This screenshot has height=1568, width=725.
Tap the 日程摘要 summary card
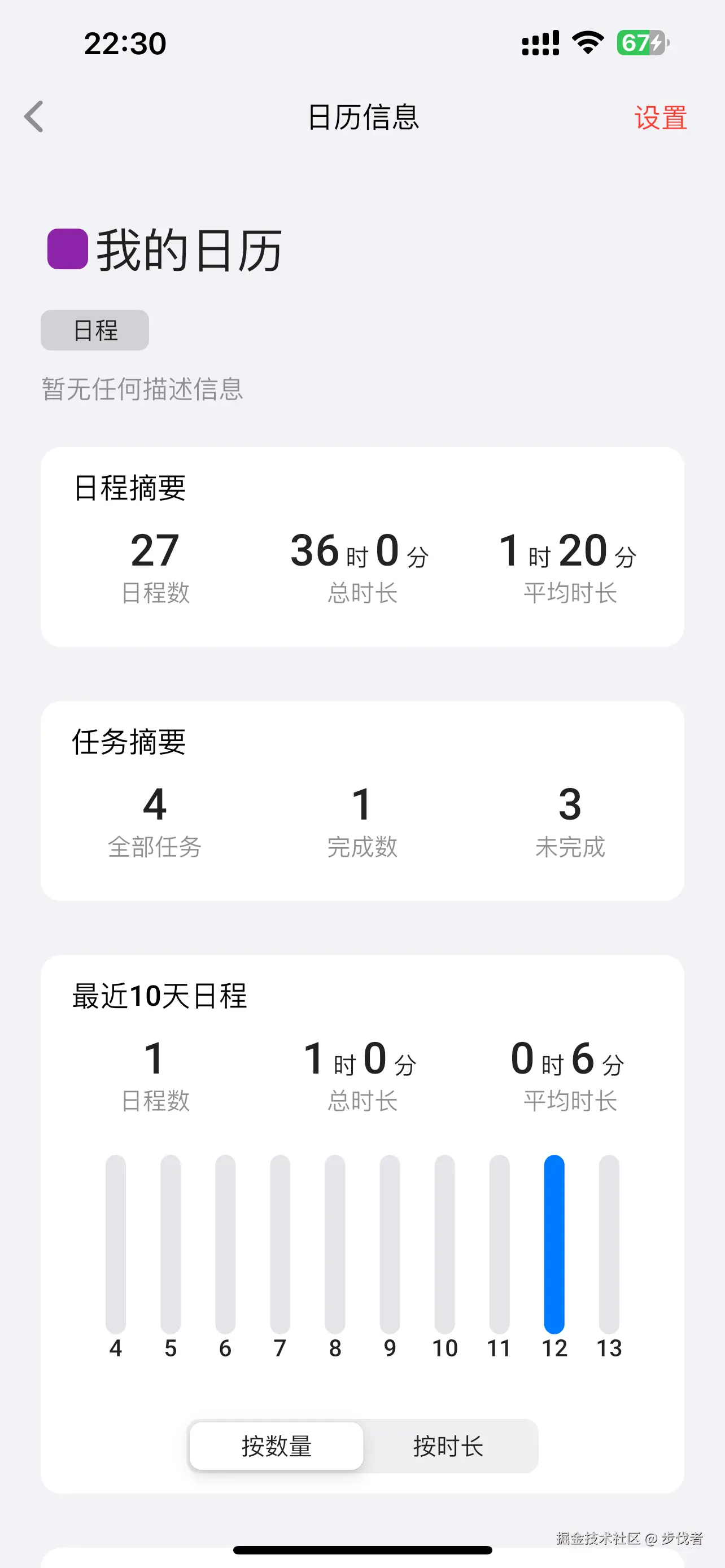[129, 487]
